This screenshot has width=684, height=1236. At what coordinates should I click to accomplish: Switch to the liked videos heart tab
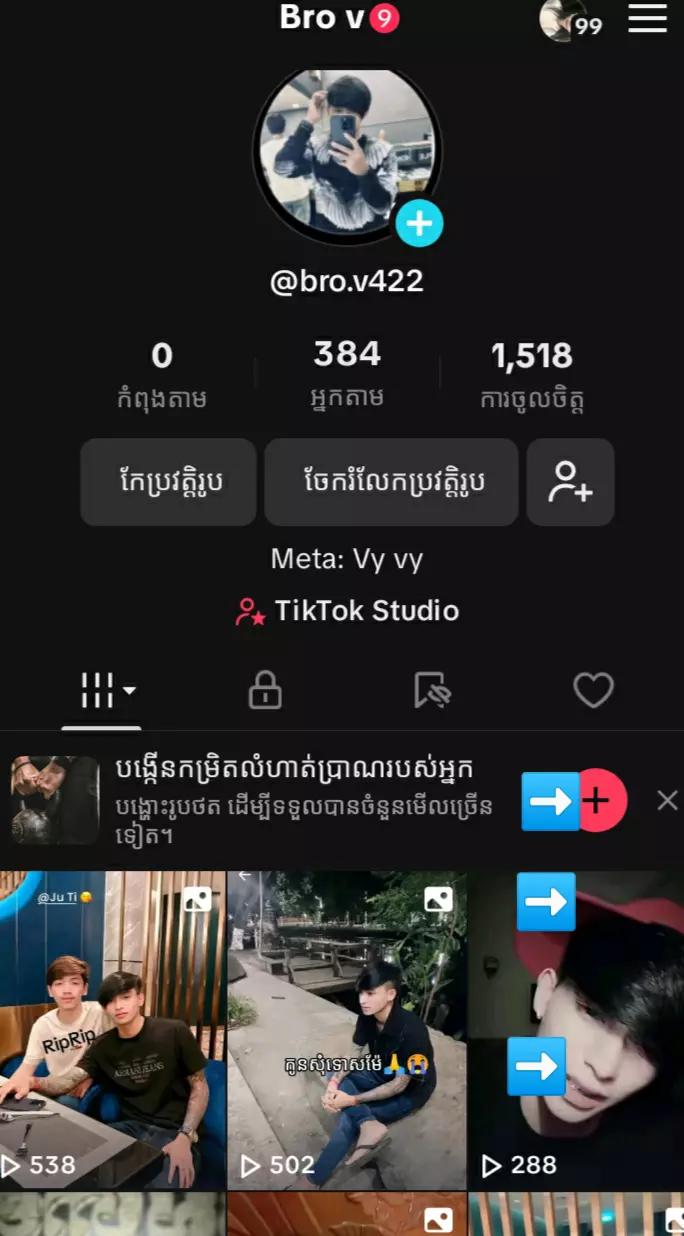[x=593, y=690]
